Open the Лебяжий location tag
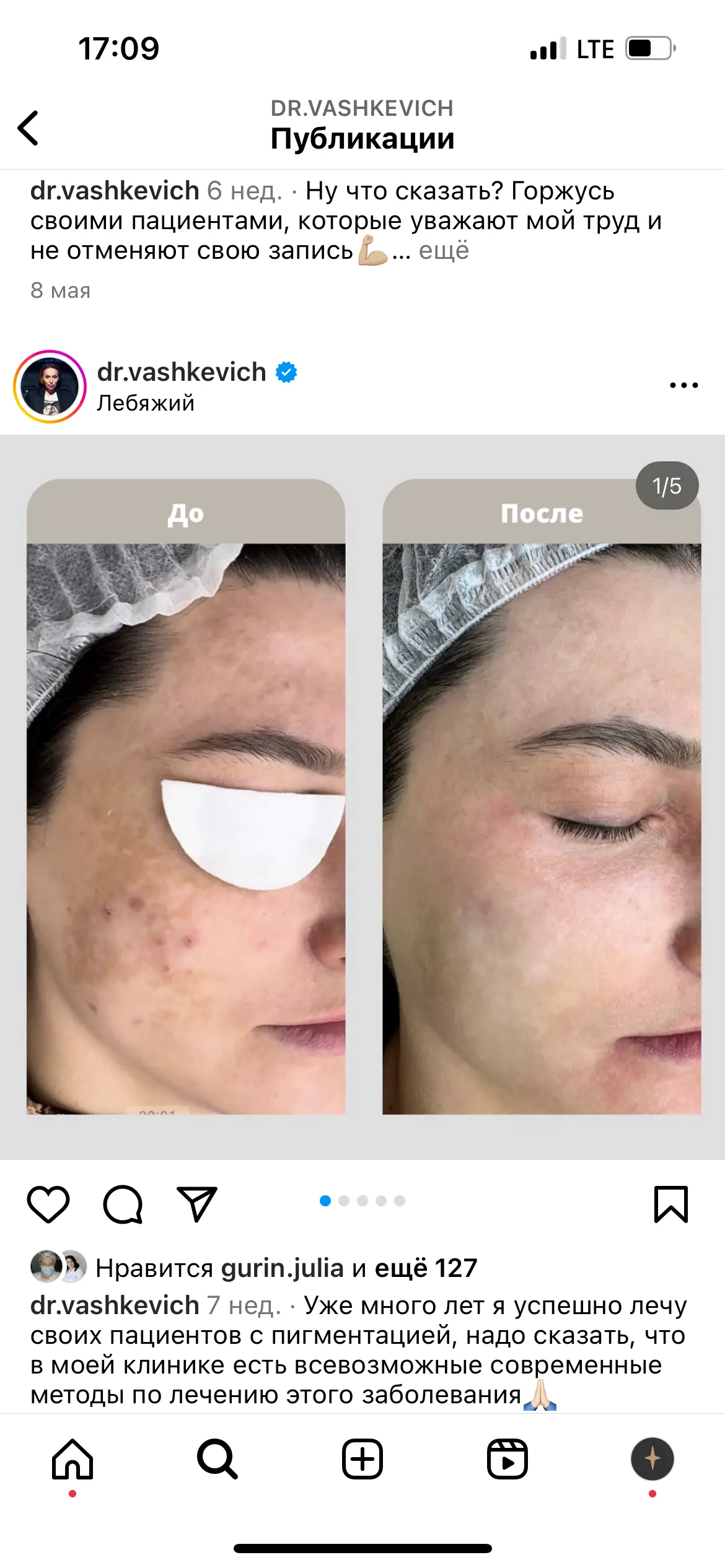 (146, 403)
